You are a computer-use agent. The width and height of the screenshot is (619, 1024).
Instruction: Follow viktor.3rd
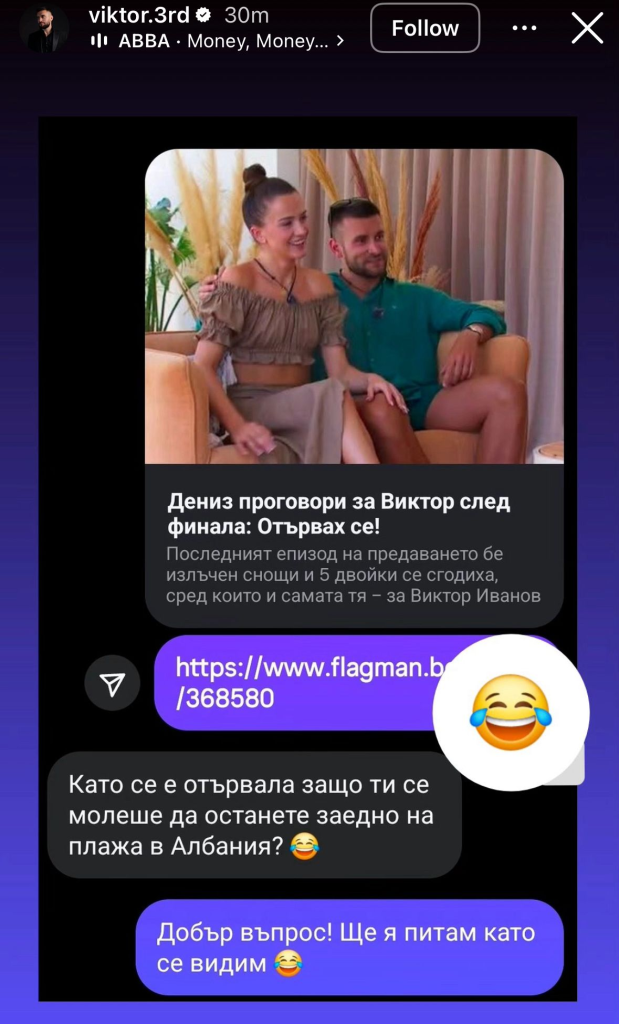click(424, 28)
